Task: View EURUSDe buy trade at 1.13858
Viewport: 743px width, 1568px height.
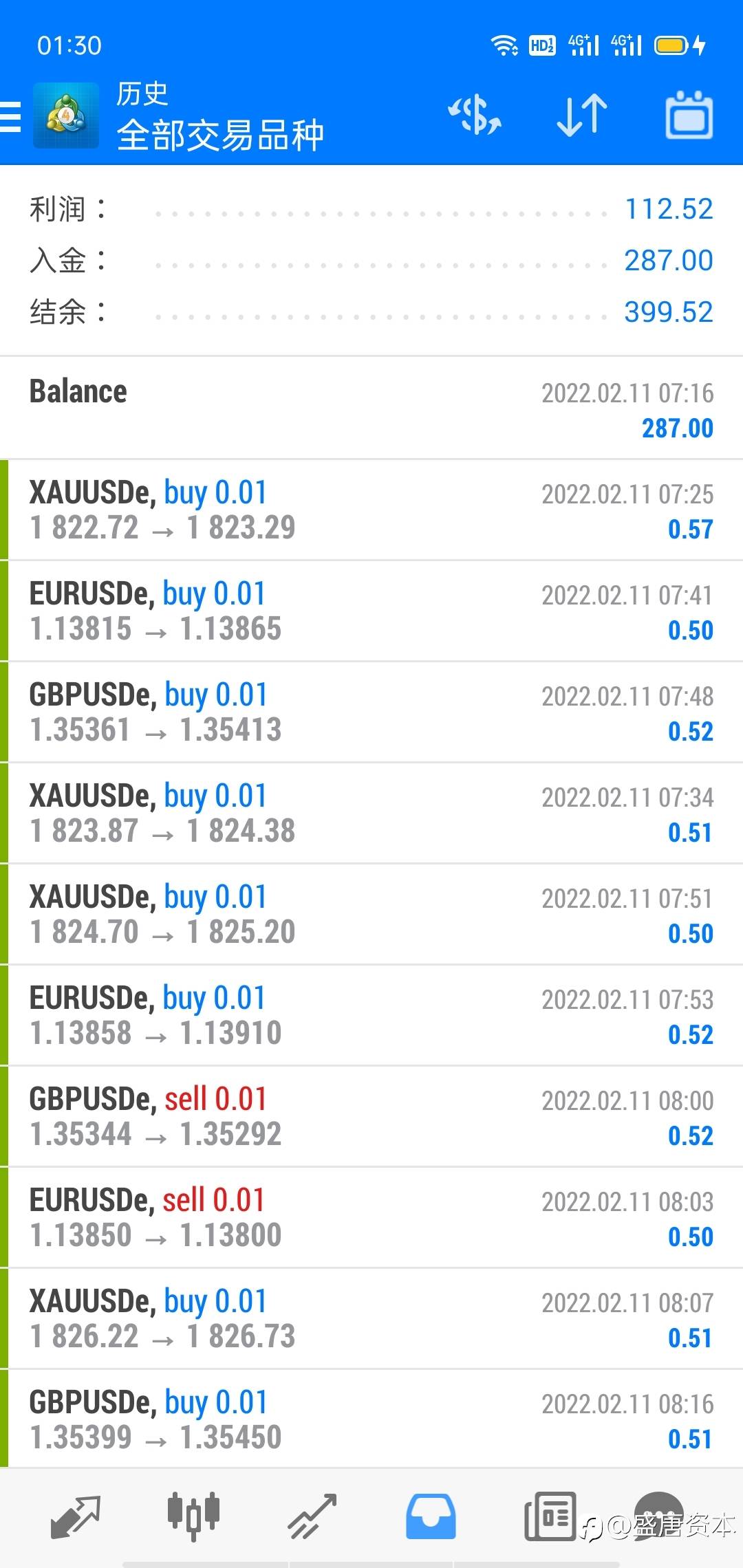Action: [371, 1015]
